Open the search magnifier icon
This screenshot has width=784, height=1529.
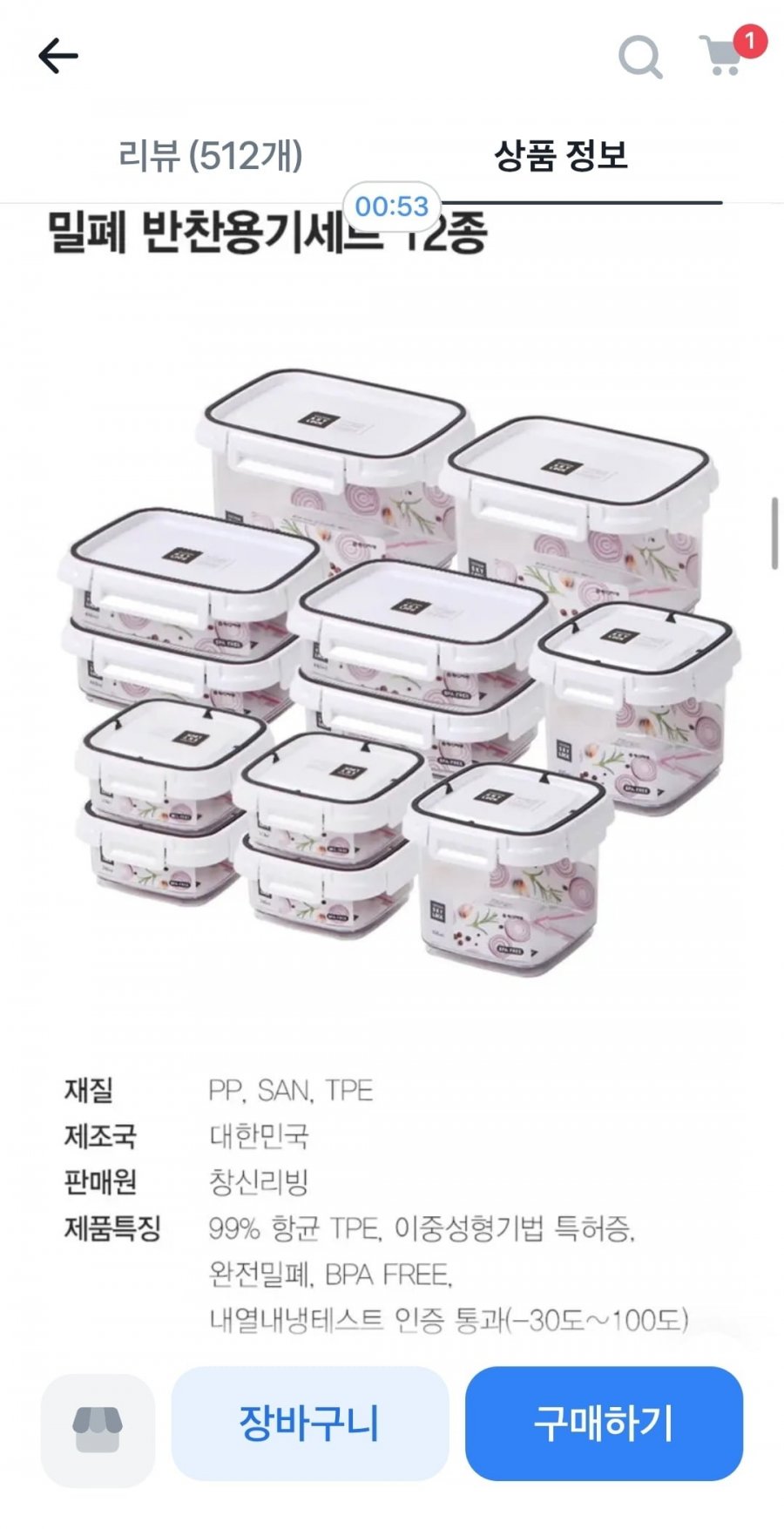(640, 57)
